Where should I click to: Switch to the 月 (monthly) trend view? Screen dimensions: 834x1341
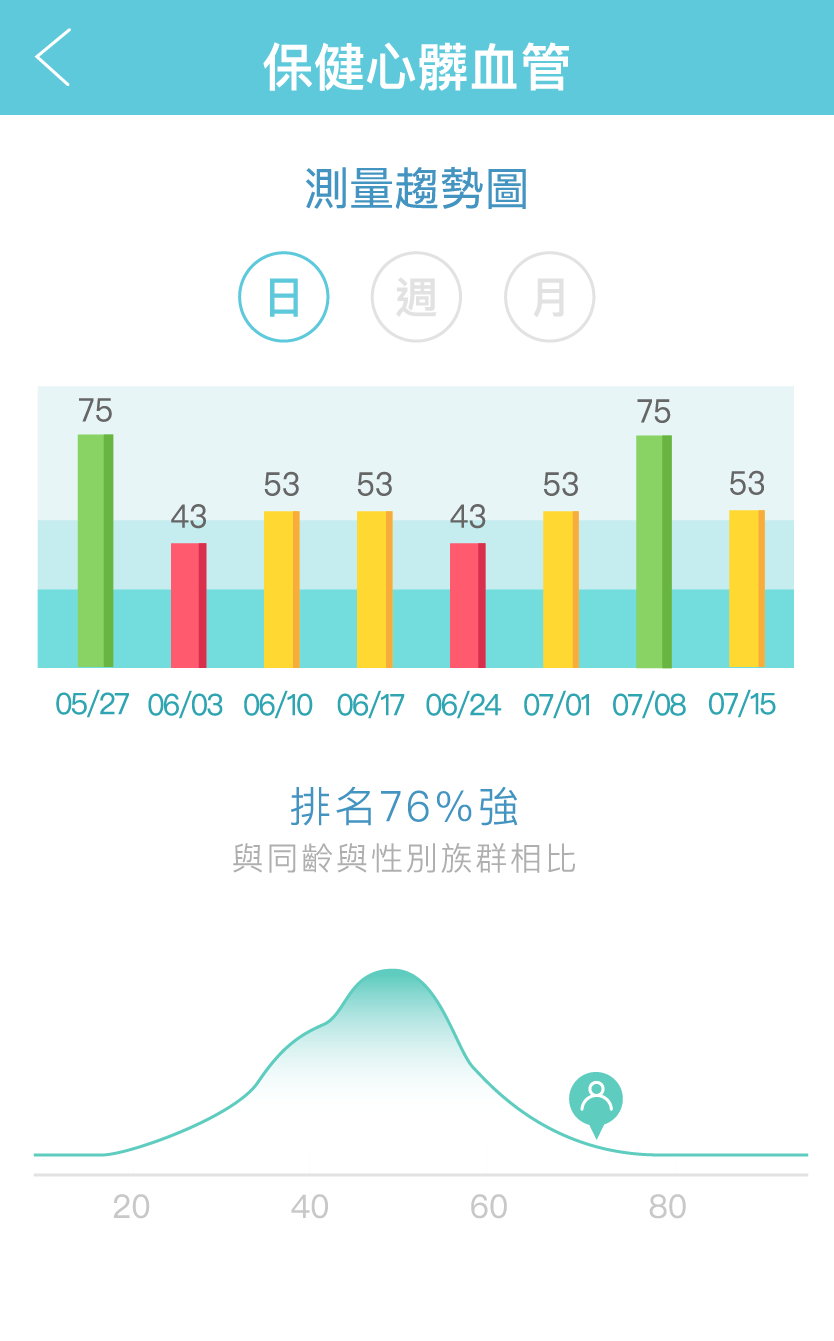(x=549, y=297)
